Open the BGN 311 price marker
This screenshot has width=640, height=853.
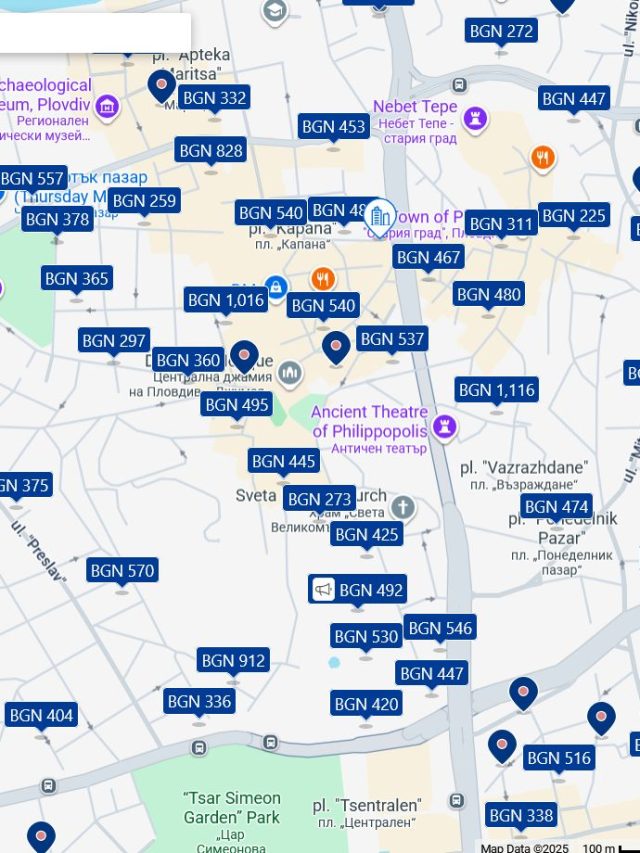(x=500, y=223)
